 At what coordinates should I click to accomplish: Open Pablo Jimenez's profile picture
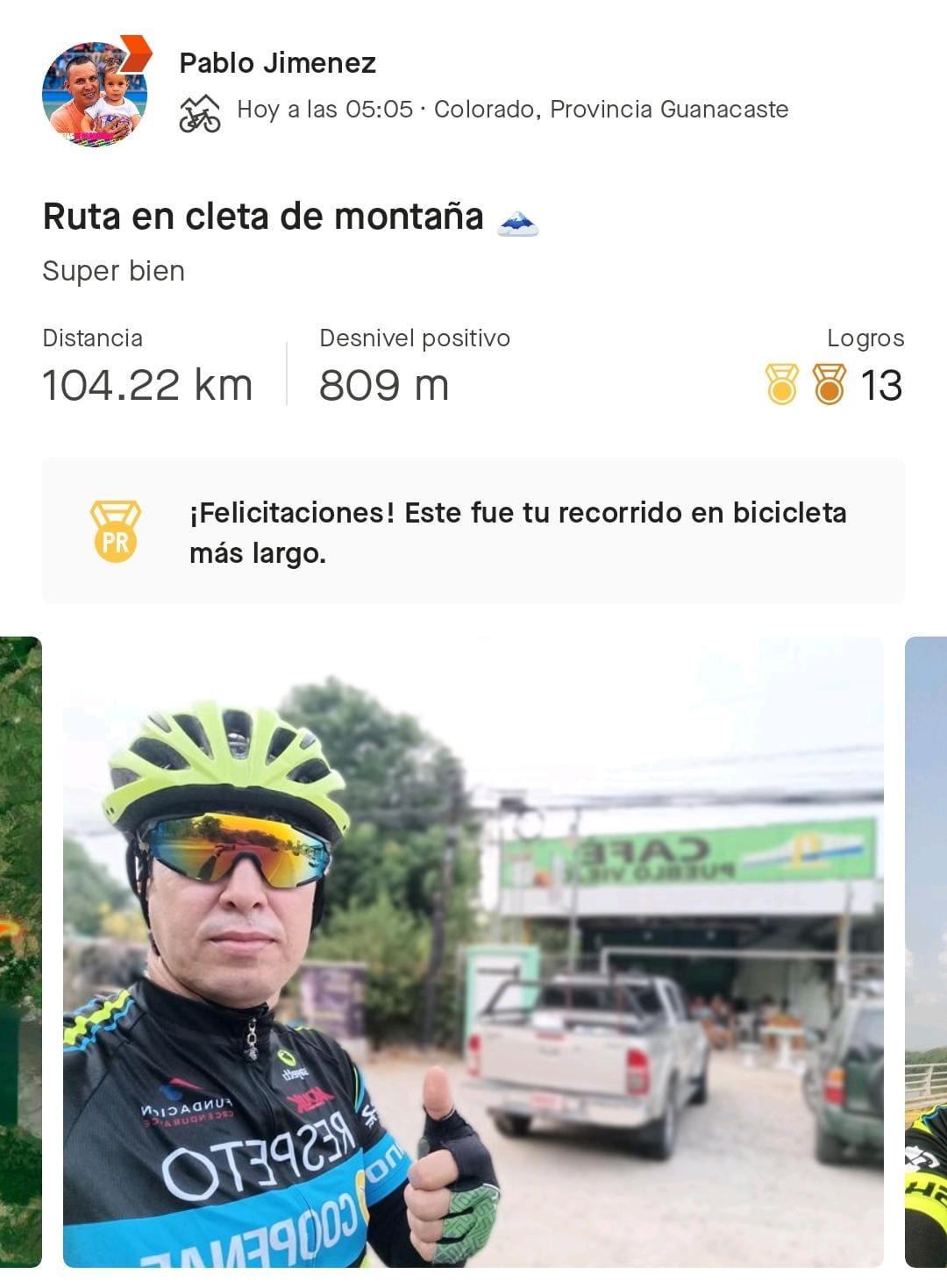[x=94, y=94]
